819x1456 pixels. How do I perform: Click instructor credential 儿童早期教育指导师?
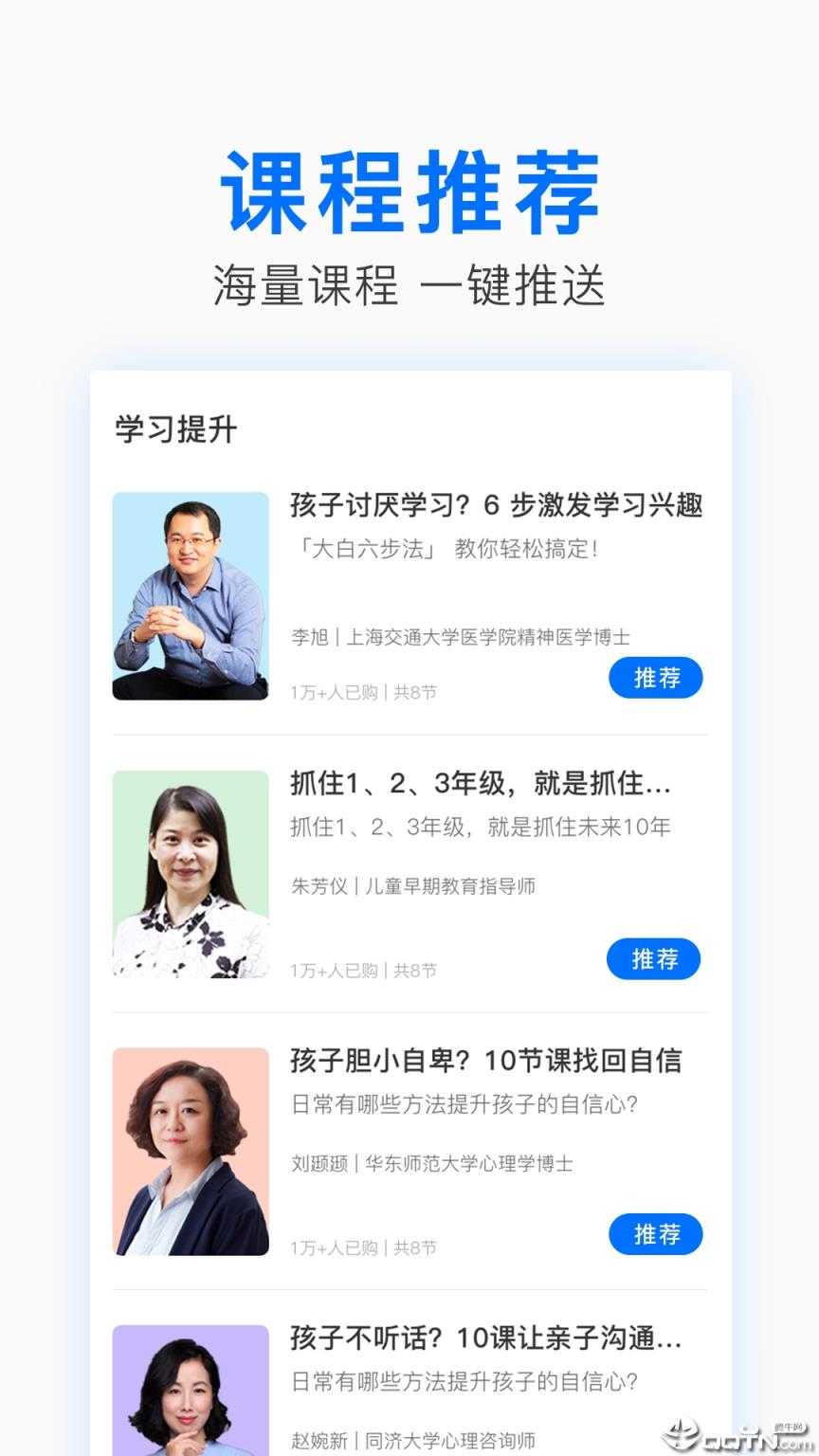pyautogui.click(x=424, y=887)
